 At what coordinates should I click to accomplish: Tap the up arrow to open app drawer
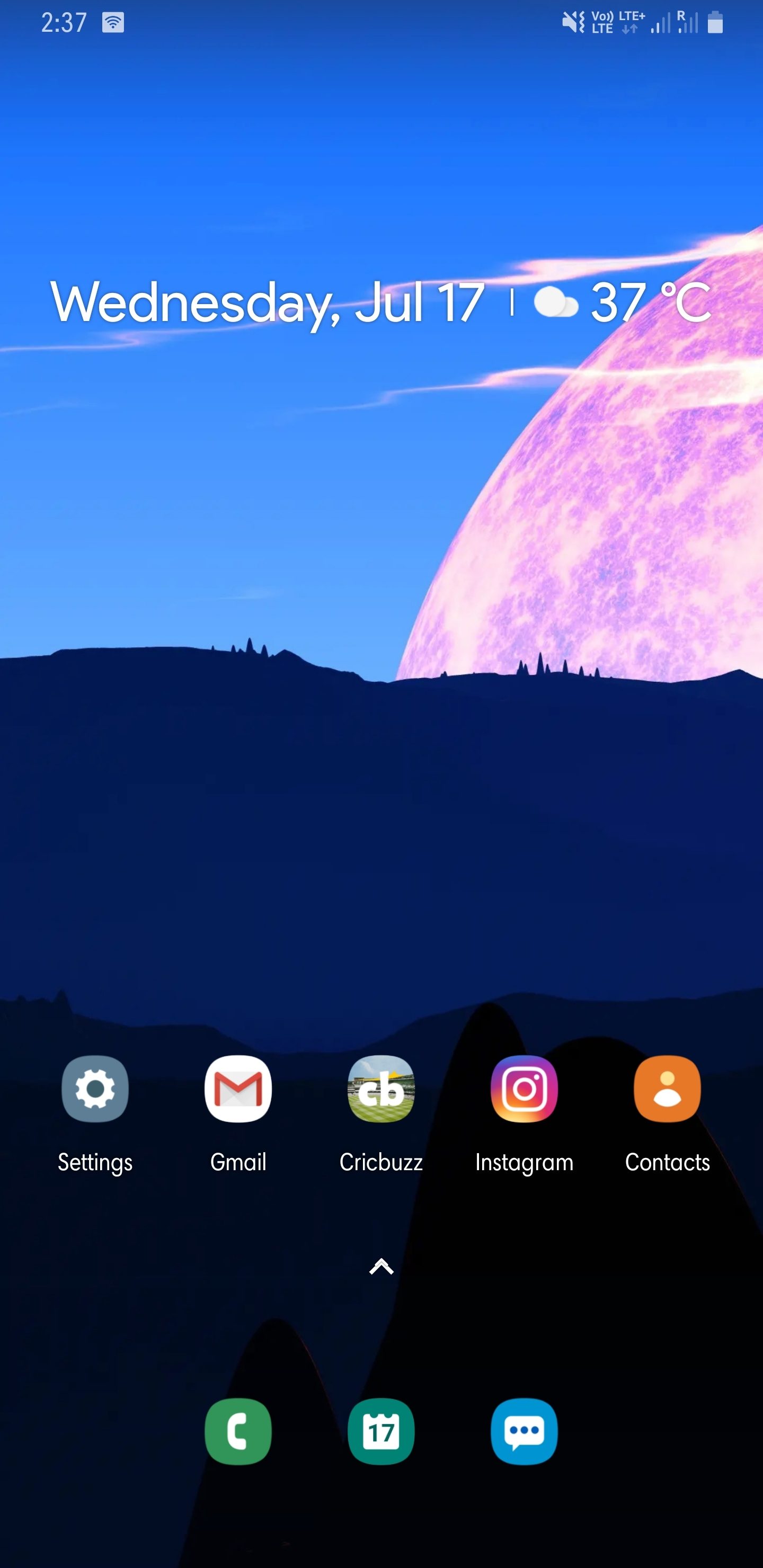coord(381,1267)
